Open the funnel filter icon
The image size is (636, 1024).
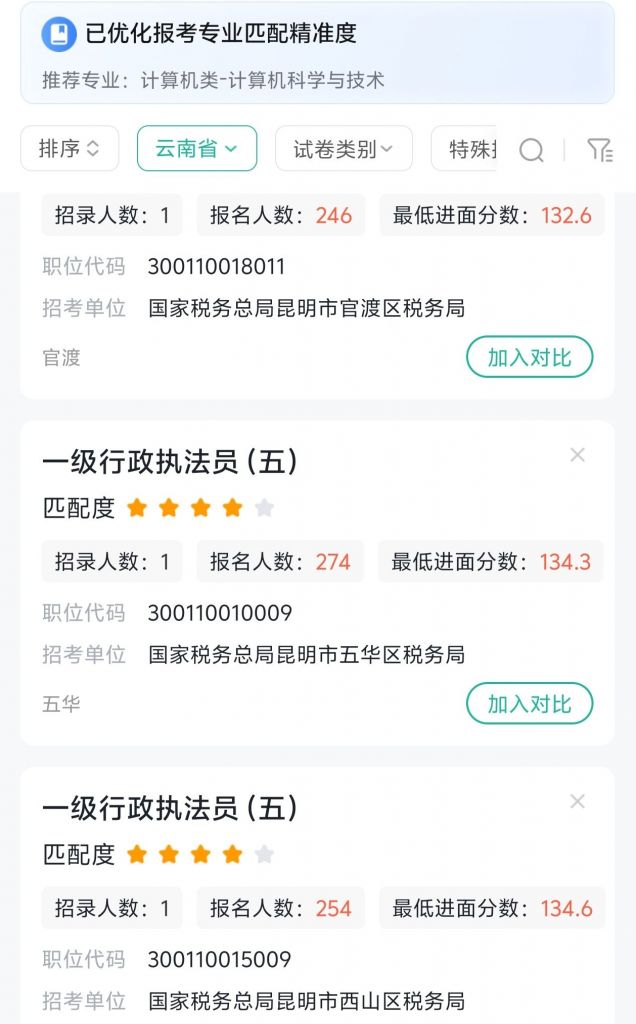tap(599, 150)
